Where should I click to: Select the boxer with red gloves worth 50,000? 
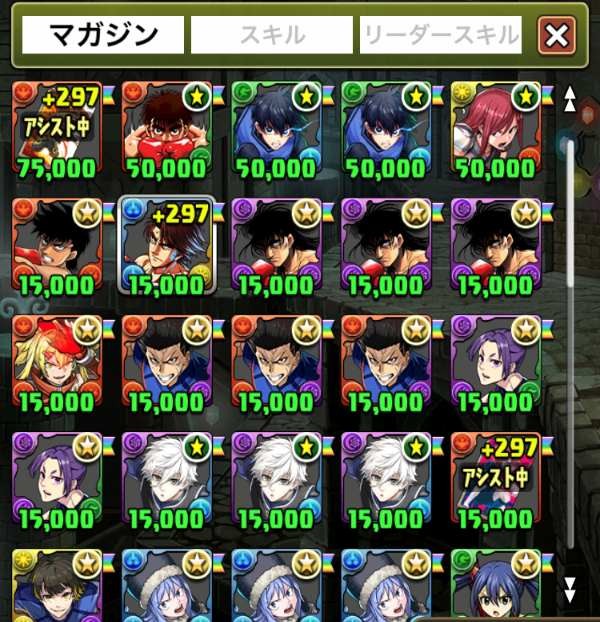pos(166,127)
